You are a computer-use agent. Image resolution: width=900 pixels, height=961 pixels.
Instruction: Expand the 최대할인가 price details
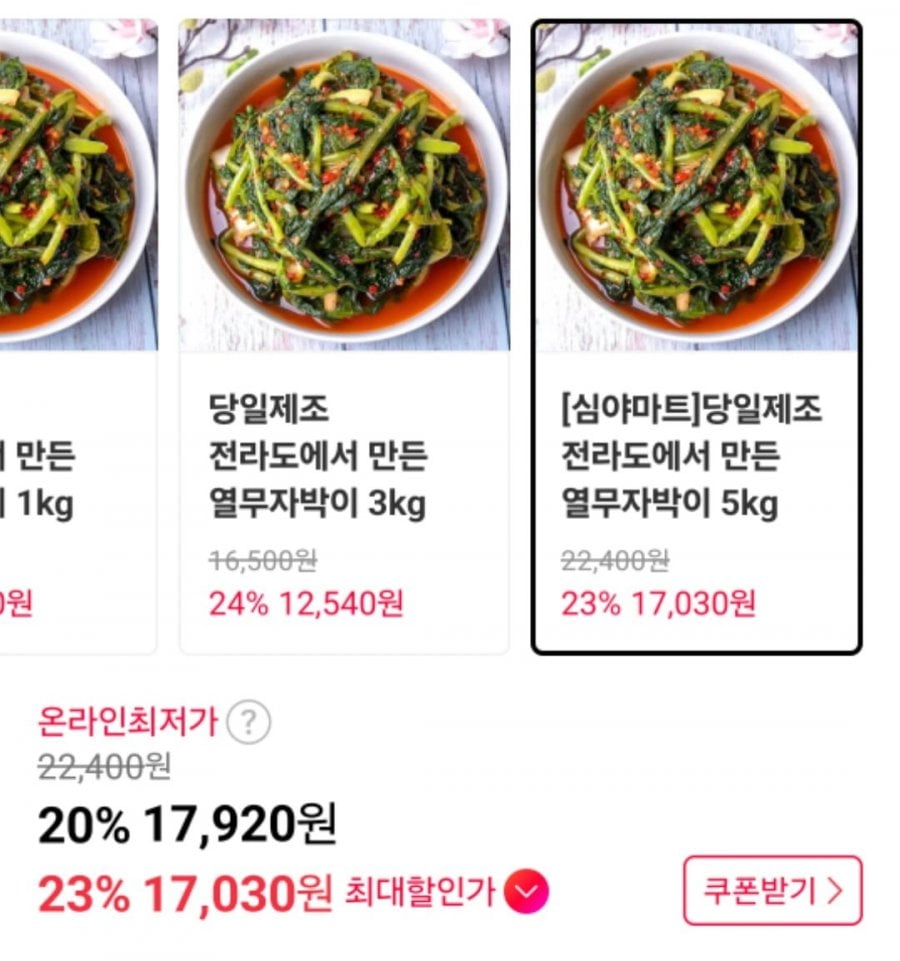(x=526, y=892)
